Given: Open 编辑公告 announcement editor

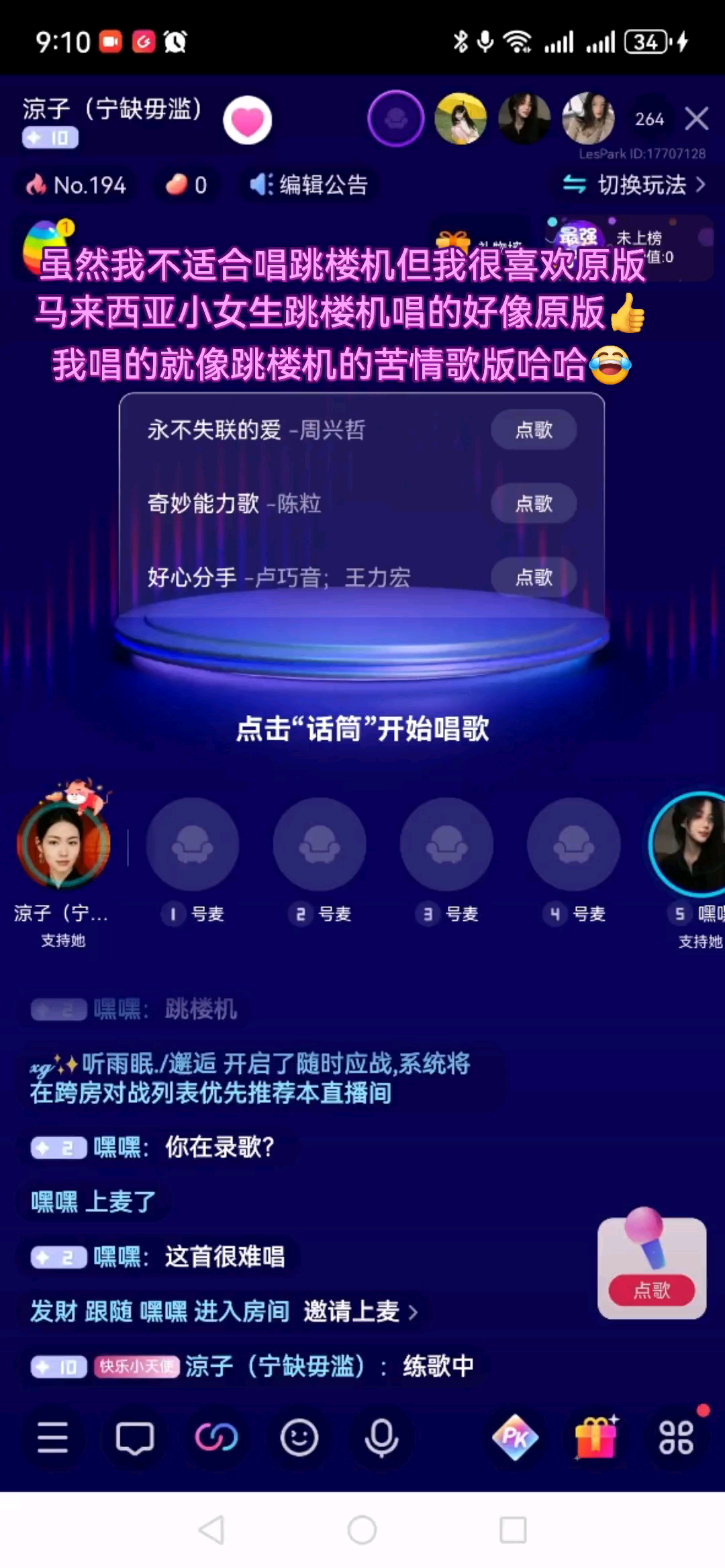Looking at the screenshot, I should coord(309,185).
